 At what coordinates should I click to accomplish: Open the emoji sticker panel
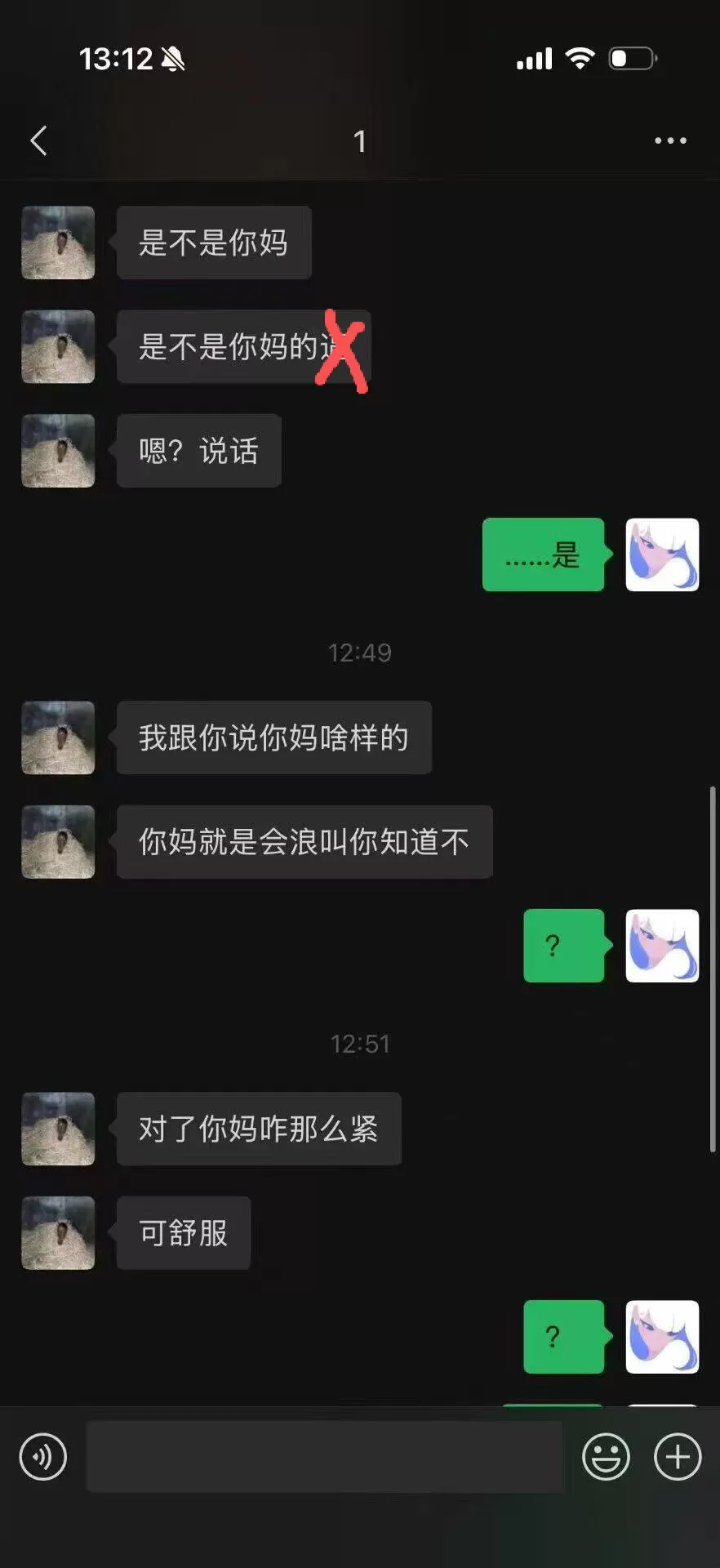pos(606,1456)
